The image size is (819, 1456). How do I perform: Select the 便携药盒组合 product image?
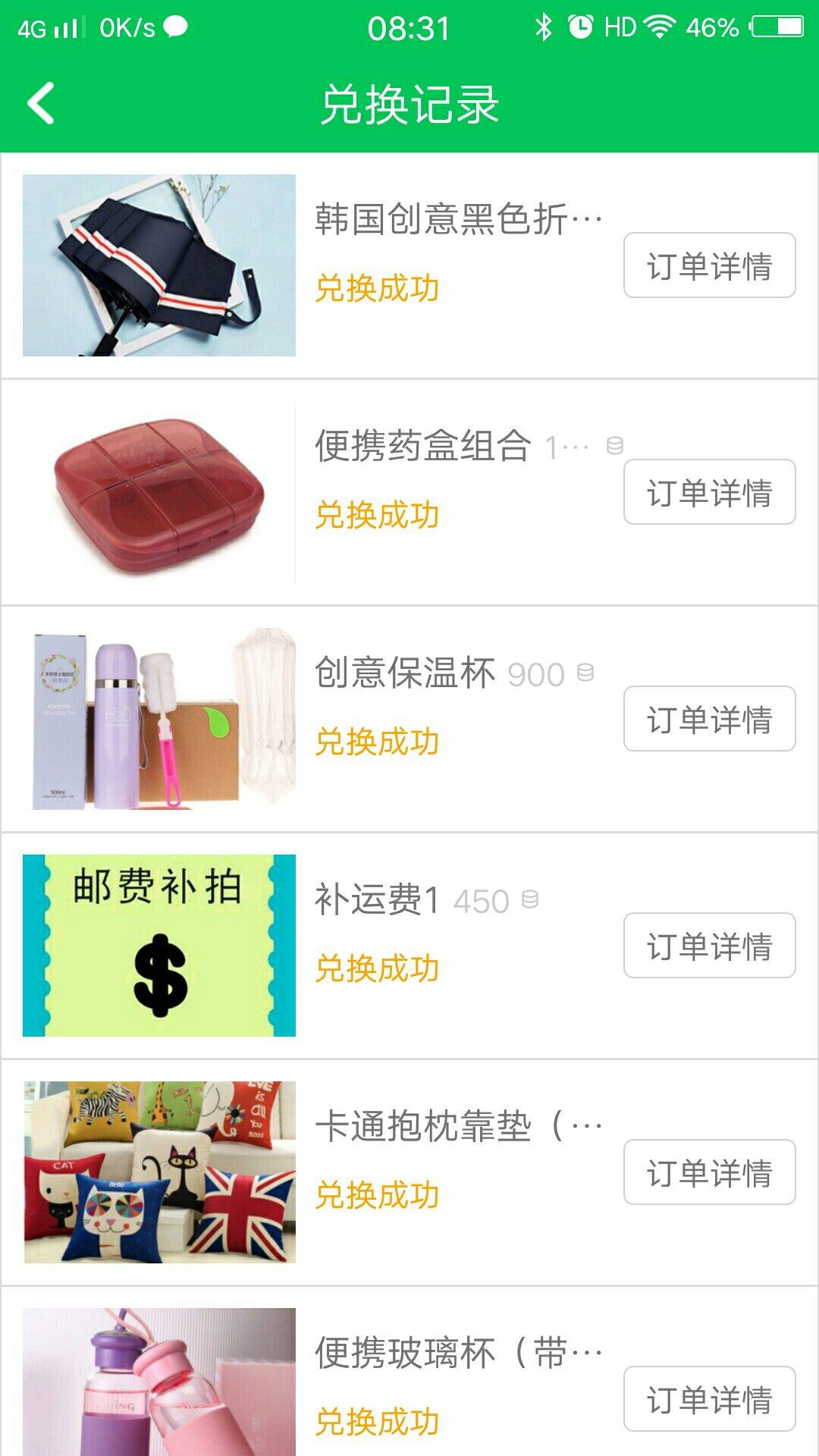tap(159, 493)
